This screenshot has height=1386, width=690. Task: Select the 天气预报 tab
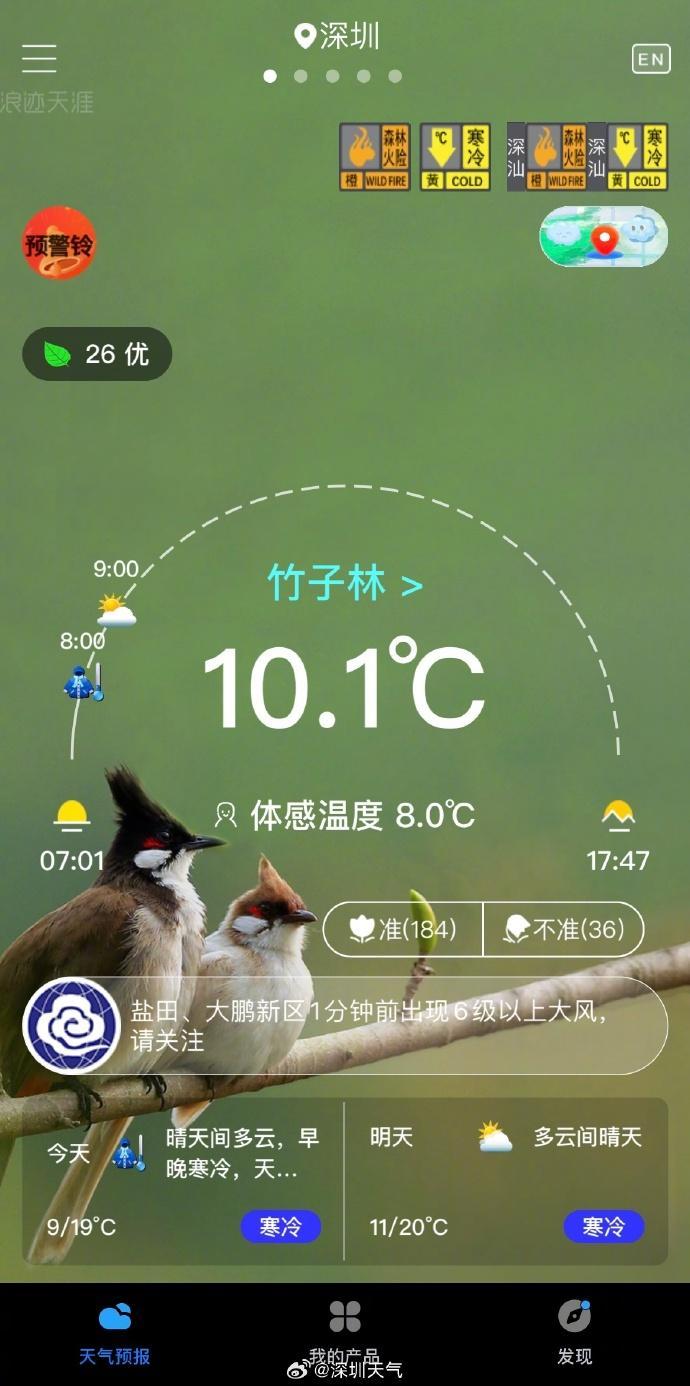coord(115,1333)
